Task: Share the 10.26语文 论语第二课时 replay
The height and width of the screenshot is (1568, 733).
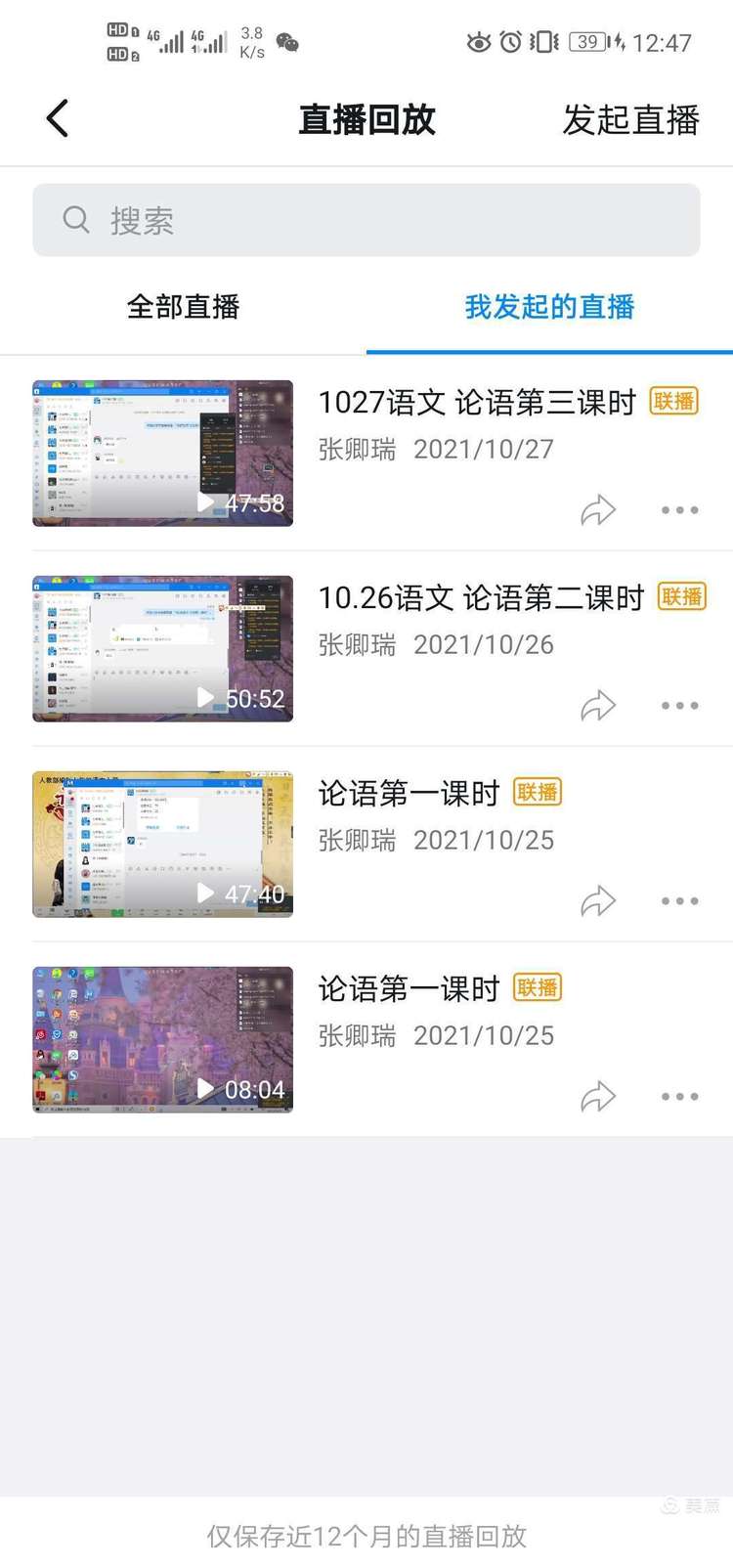Action: (598, 705)
